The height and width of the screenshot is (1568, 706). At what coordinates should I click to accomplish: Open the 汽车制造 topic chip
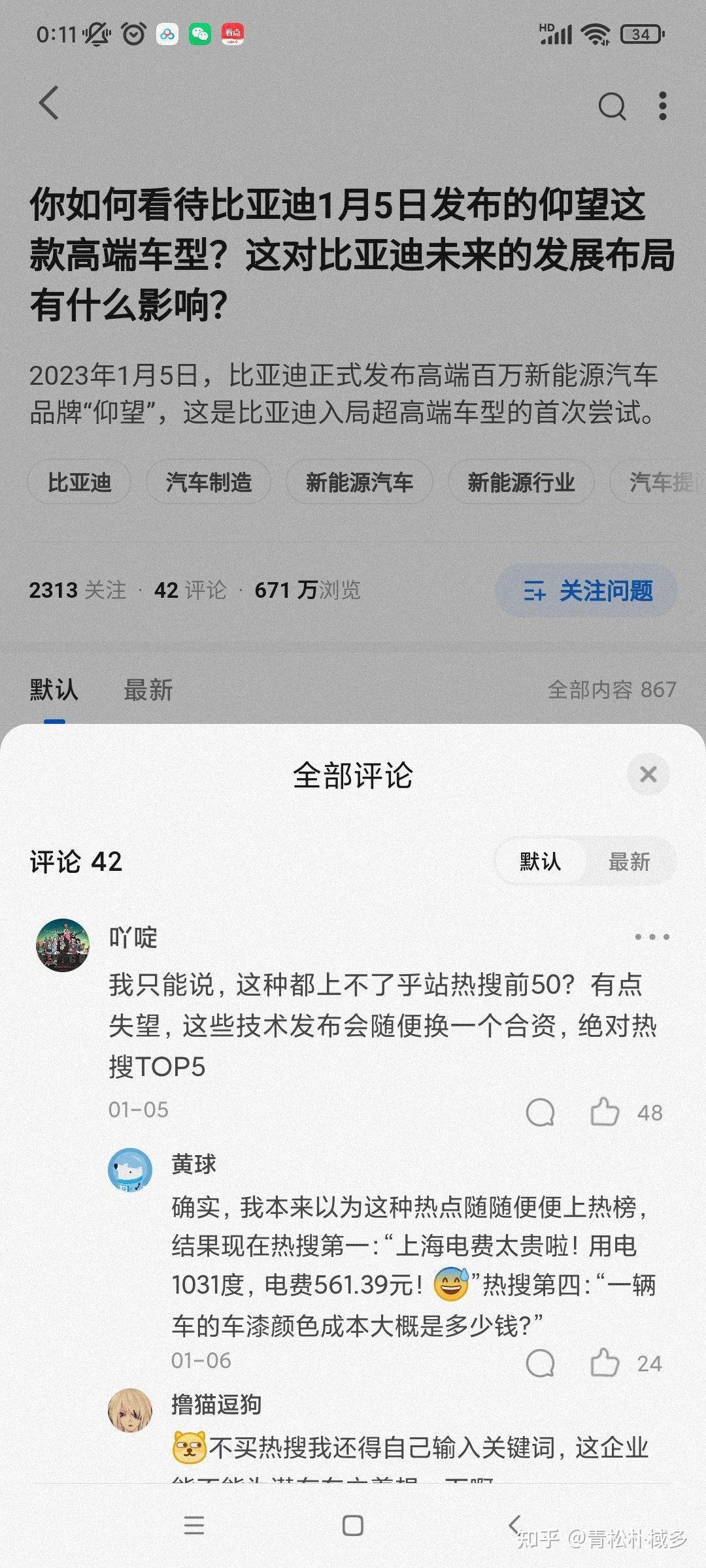point(209,482)
